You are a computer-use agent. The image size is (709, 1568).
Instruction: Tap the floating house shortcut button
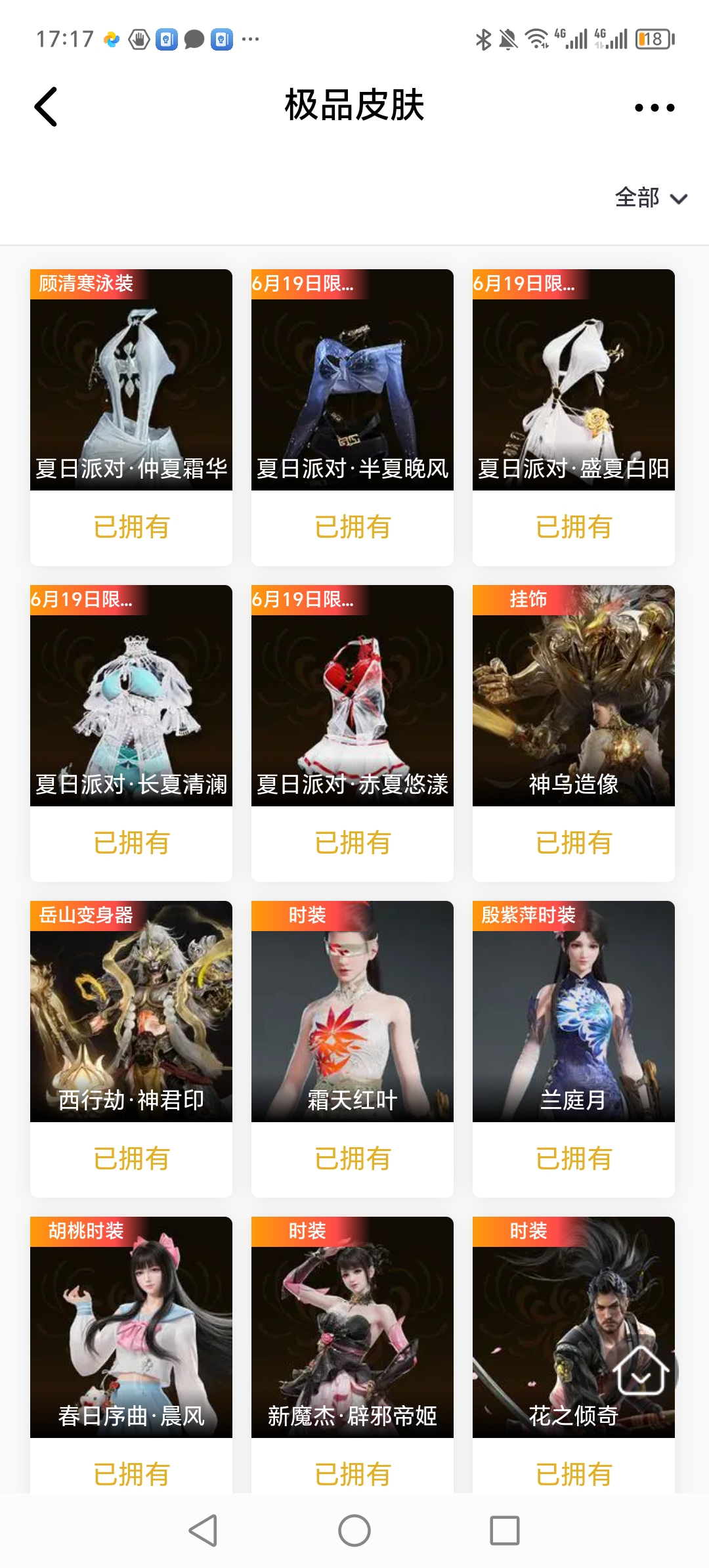641,1371
